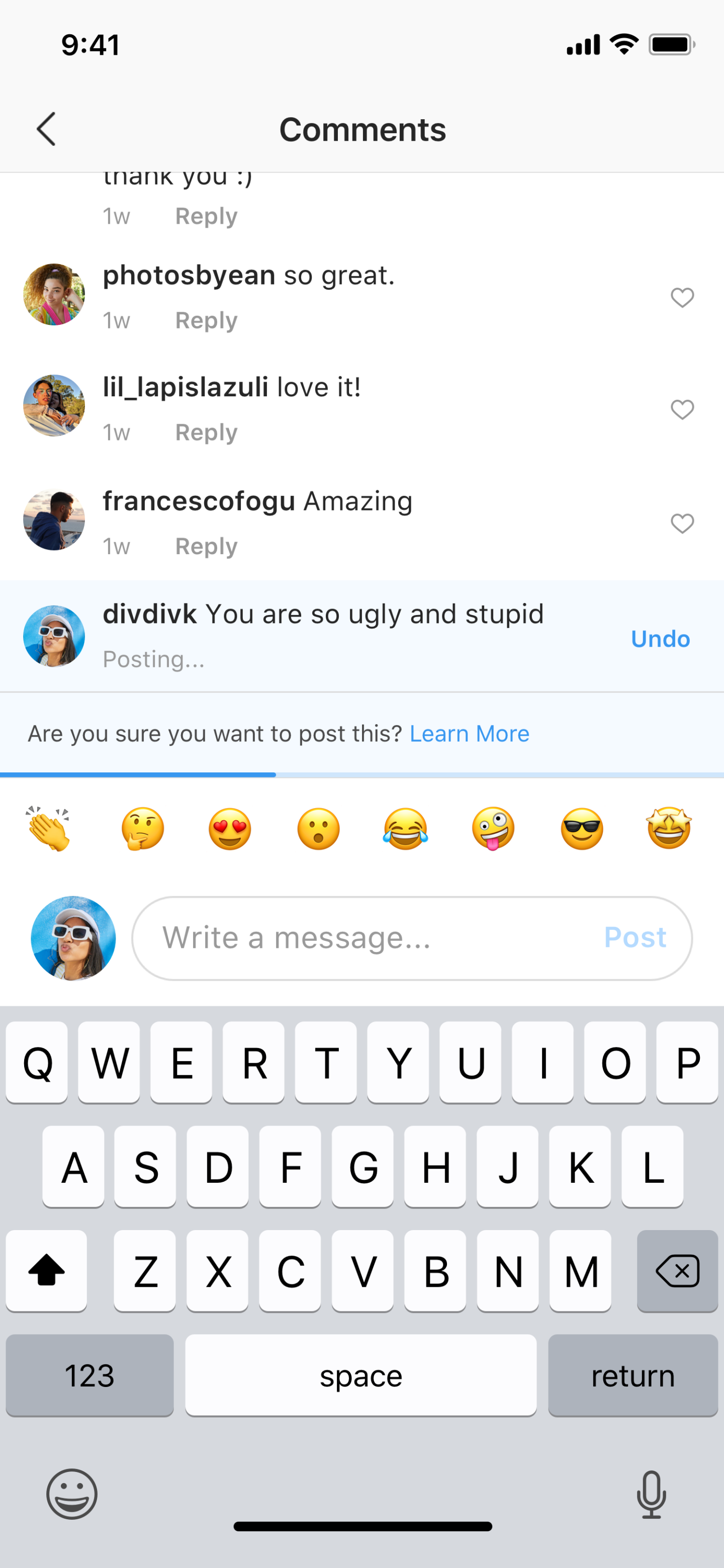Reply to lil_lapislazuli's comment
The height and width of the screenshot is (1568, 724).
206,433
